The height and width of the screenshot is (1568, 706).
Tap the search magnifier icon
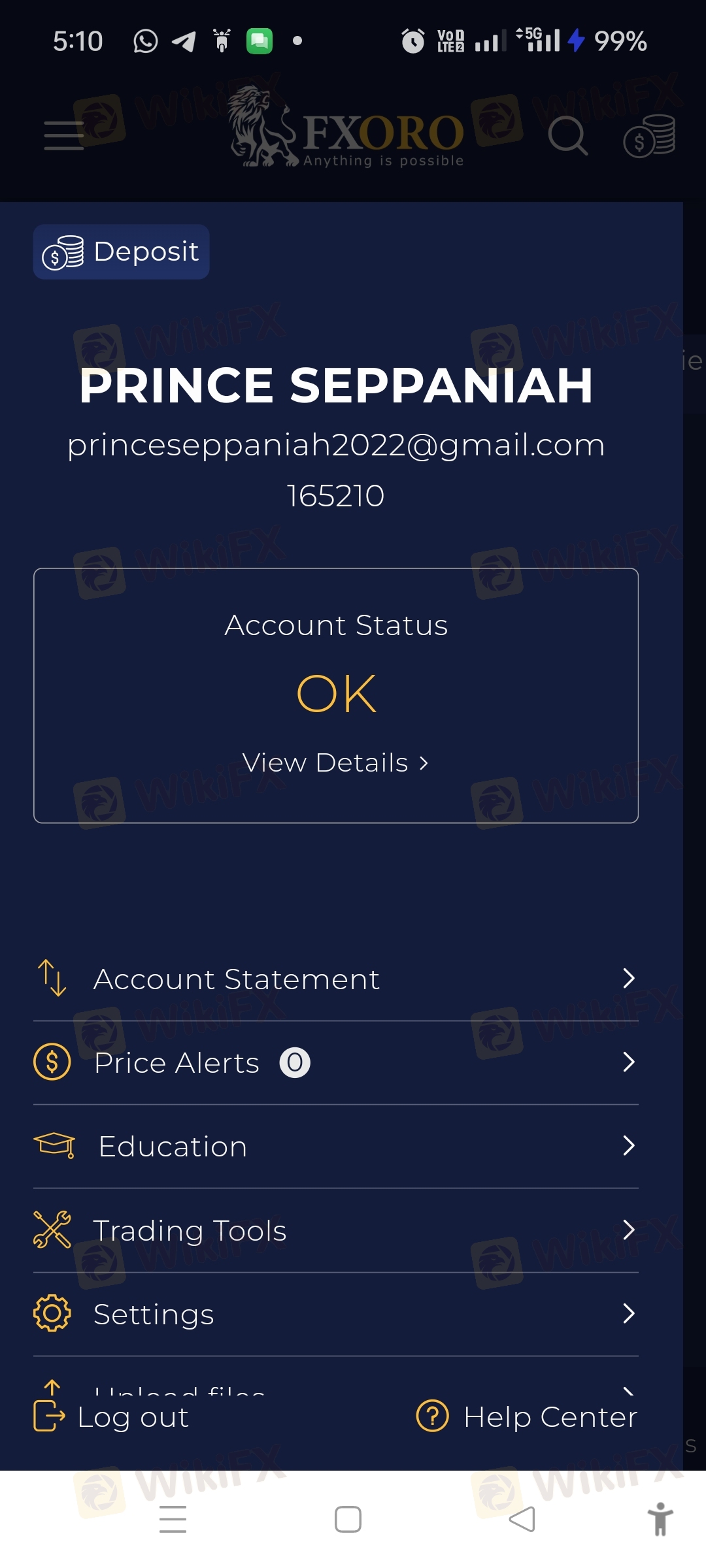pos(567,136)
